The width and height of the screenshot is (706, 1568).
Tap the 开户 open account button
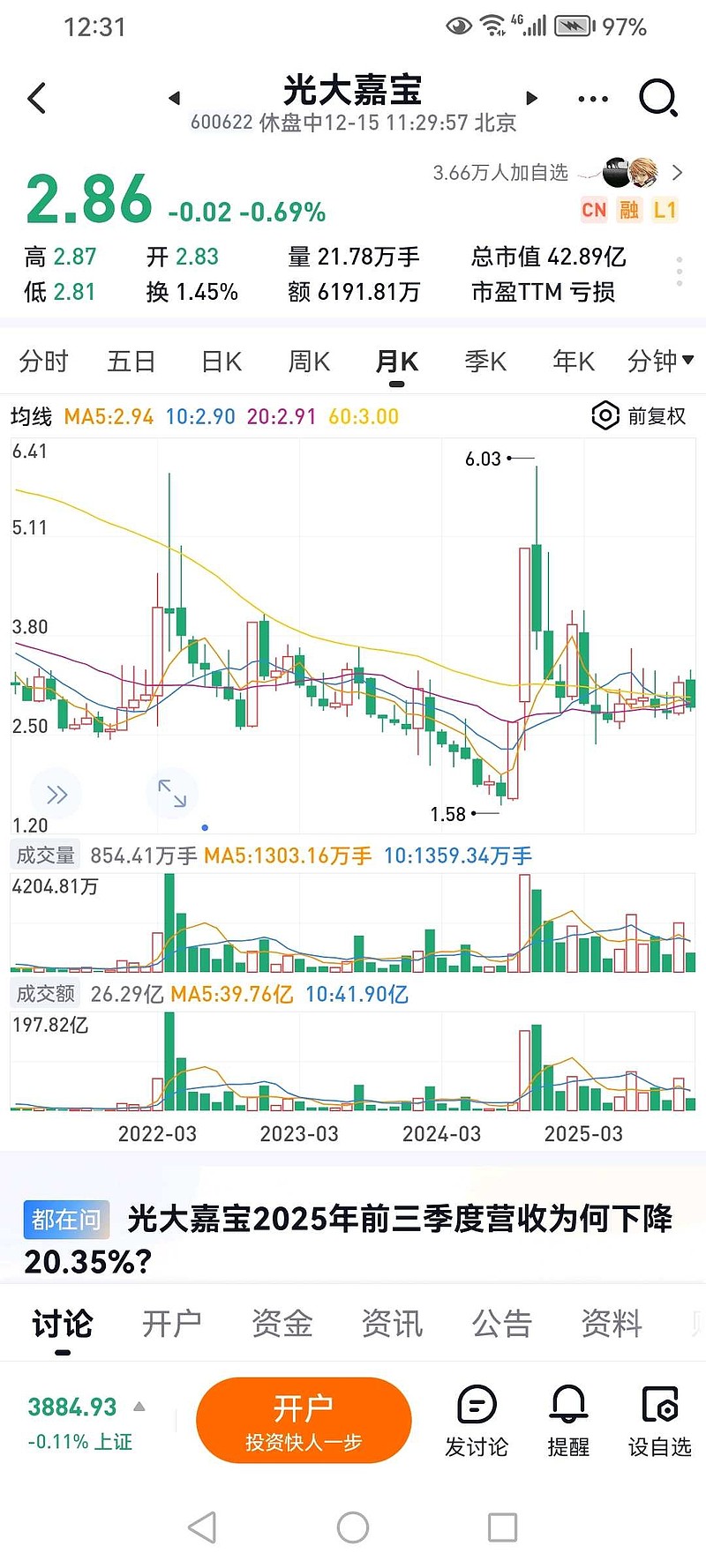tap(303, 1420)
